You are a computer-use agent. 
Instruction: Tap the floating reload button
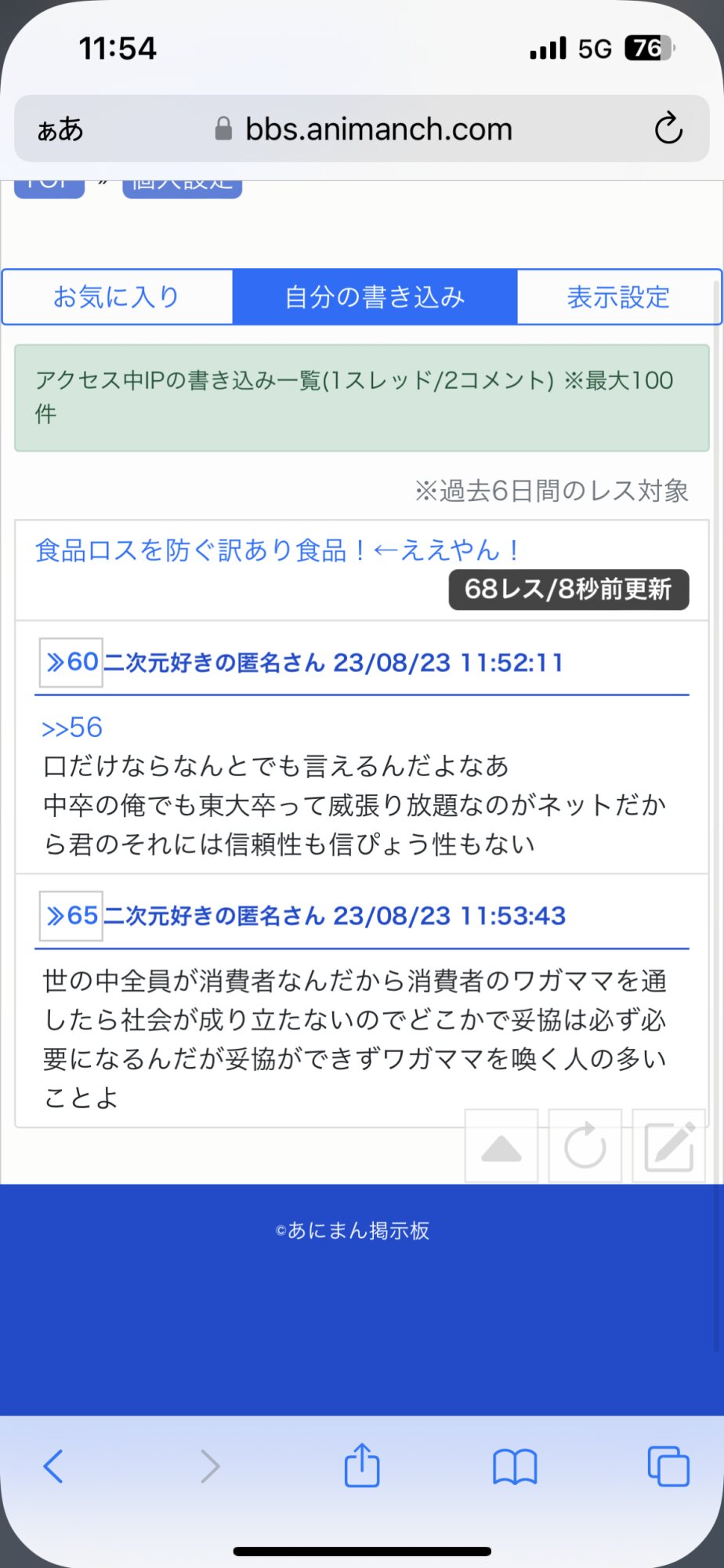[x=585, y=1146]
